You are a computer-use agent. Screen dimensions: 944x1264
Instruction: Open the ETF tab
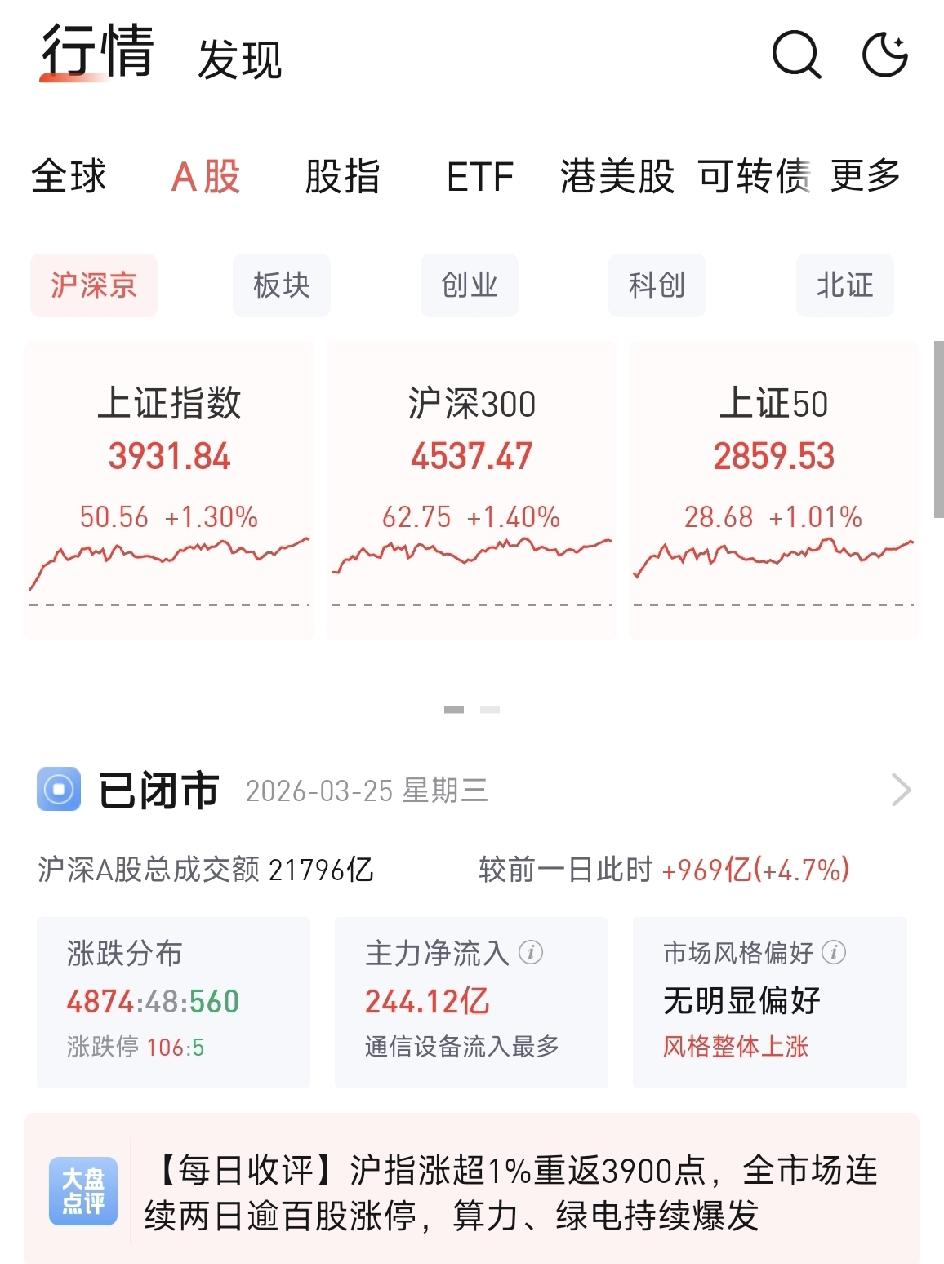point(481,176)
